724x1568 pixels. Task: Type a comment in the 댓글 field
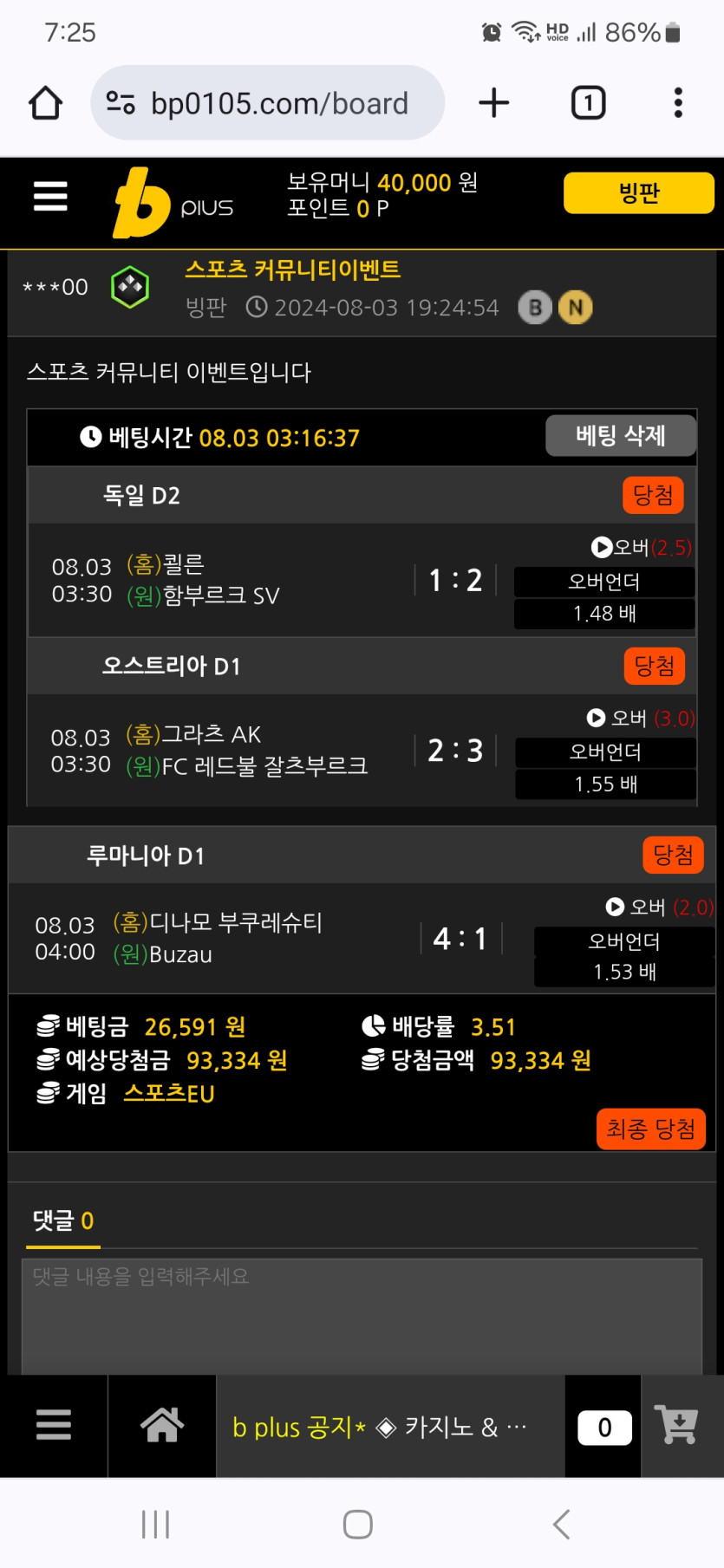[361, 1314]
